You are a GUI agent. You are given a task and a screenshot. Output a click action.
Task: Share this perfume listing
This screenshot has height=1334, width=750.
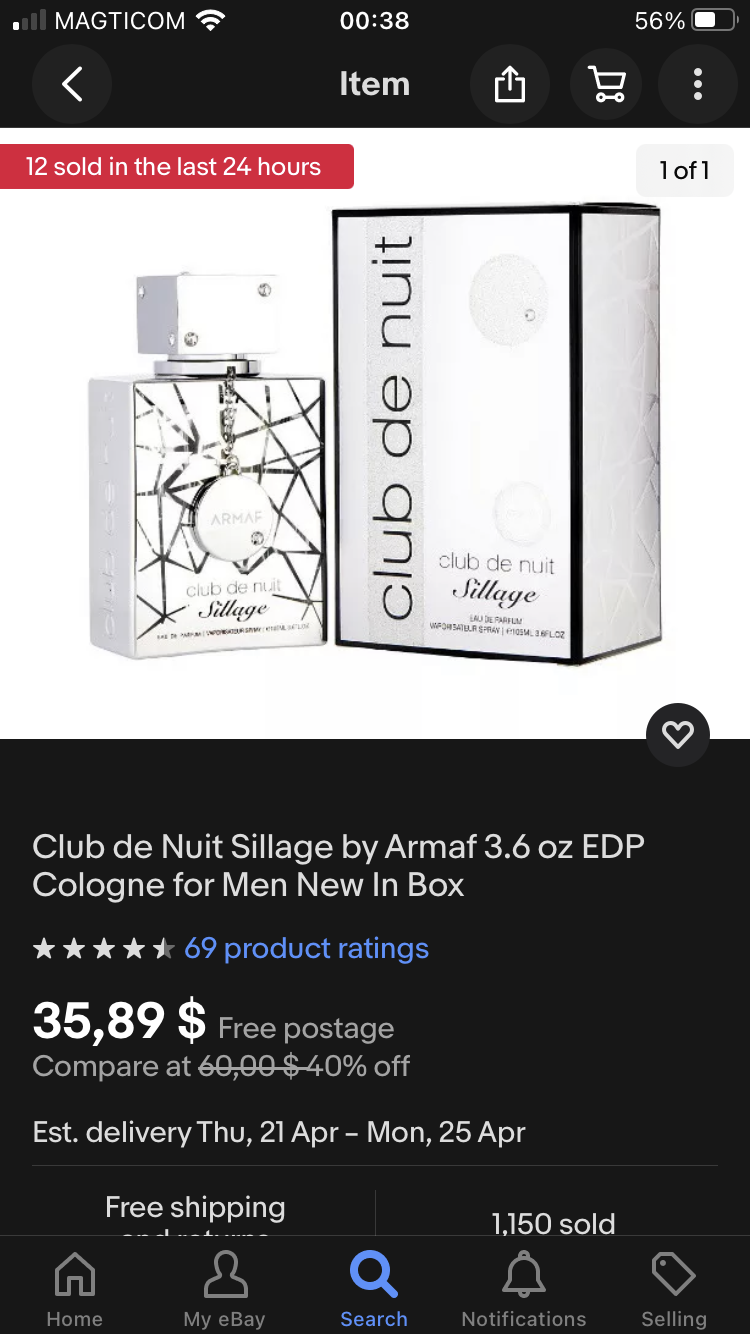(510, 85)
